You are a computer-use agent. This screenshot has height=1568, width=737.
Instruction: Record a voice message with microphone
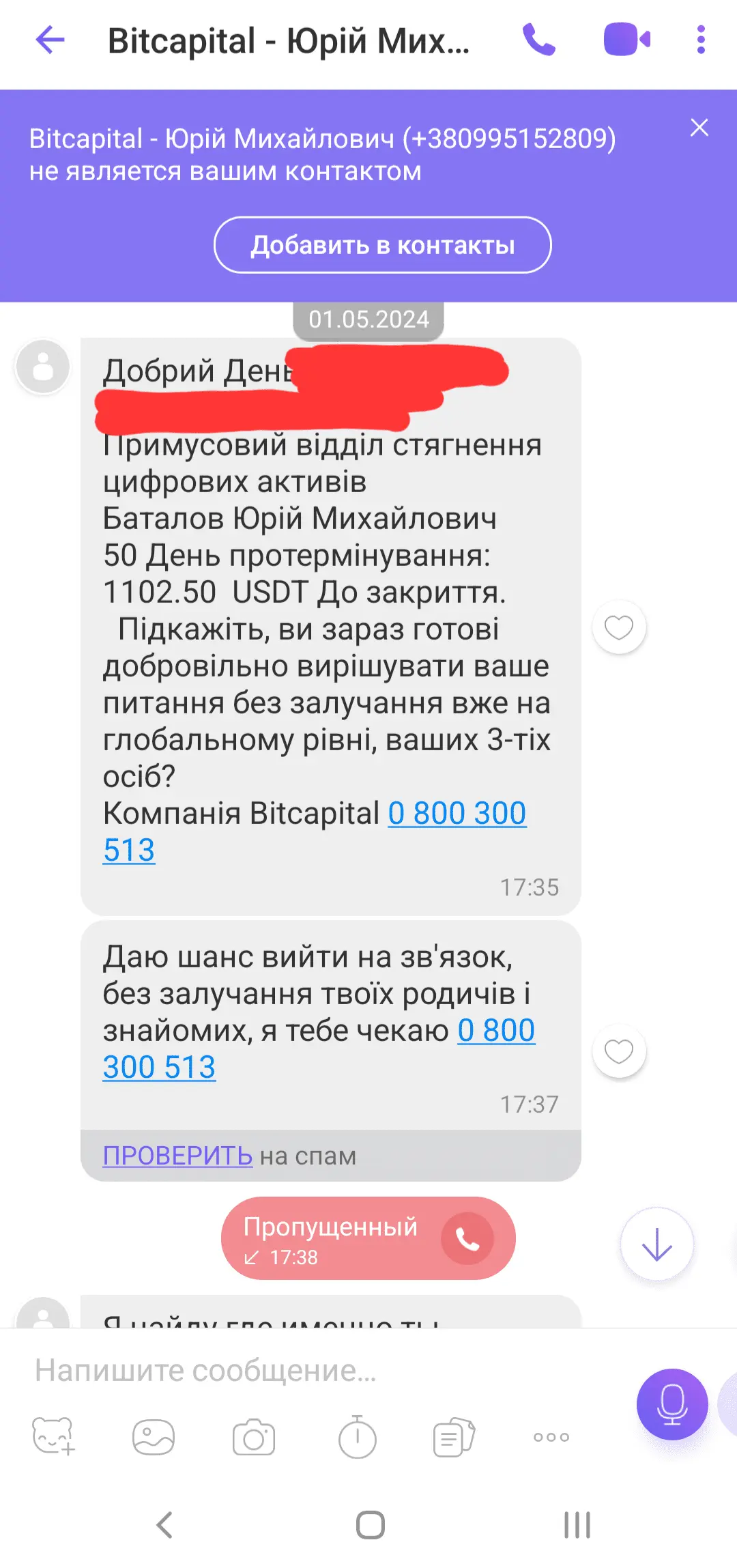pyautogui.click(x=672, y=1404)
